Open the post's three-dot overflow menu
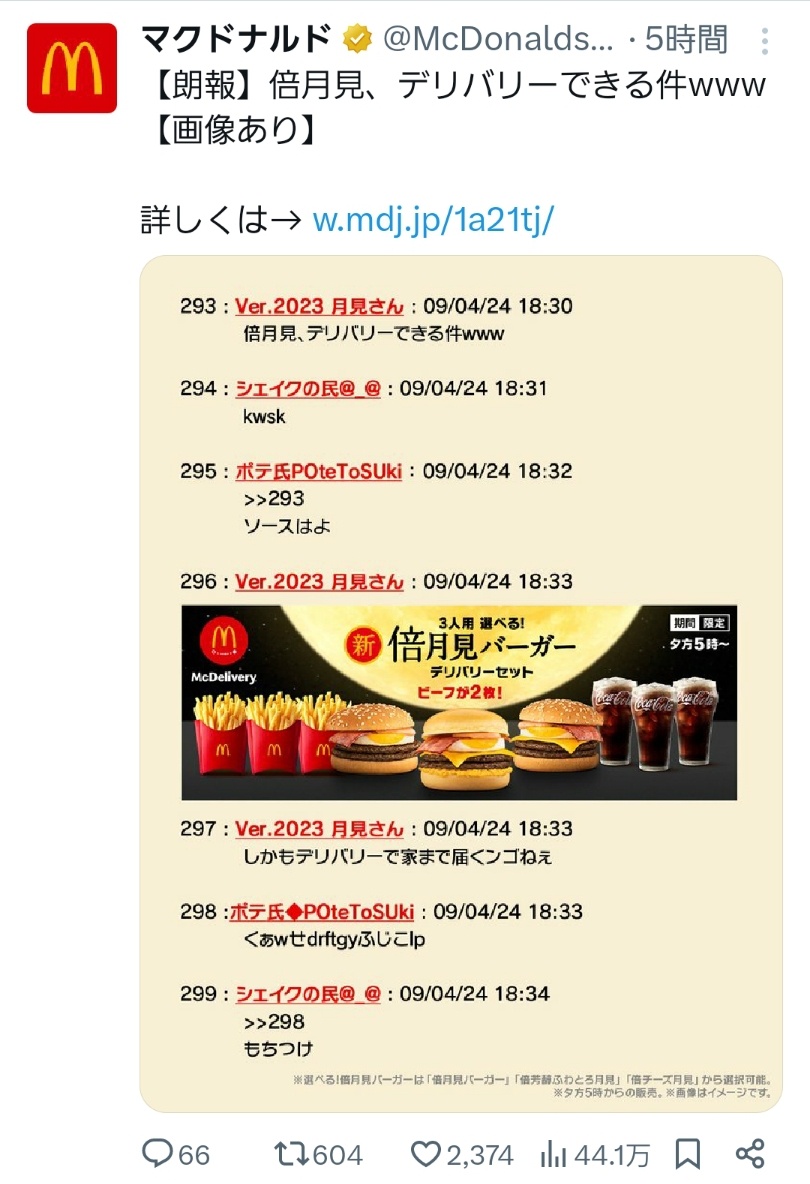810x1184 pixels. pos(765,41)
